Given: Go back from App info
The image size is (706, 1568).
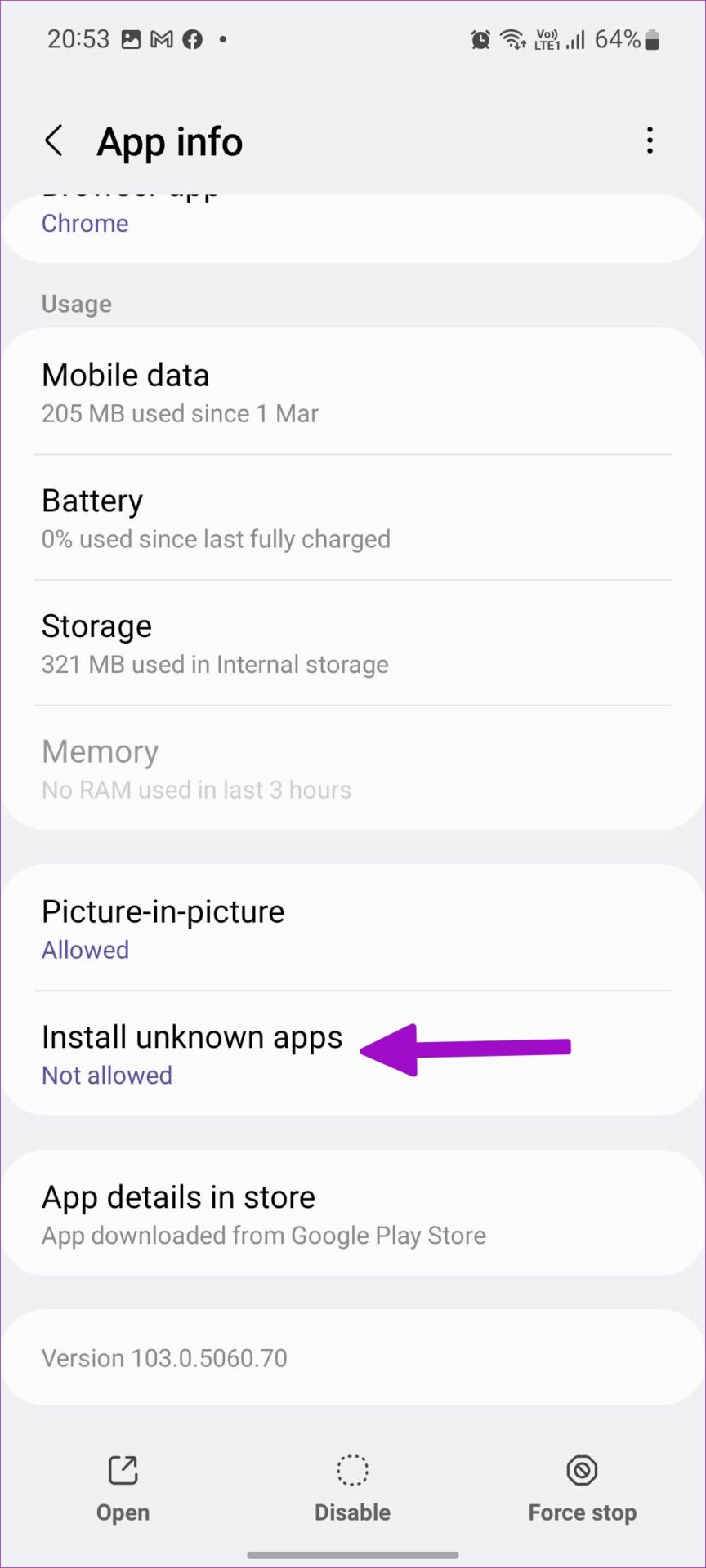Looking at the screenshot, I should pos(54,141).
